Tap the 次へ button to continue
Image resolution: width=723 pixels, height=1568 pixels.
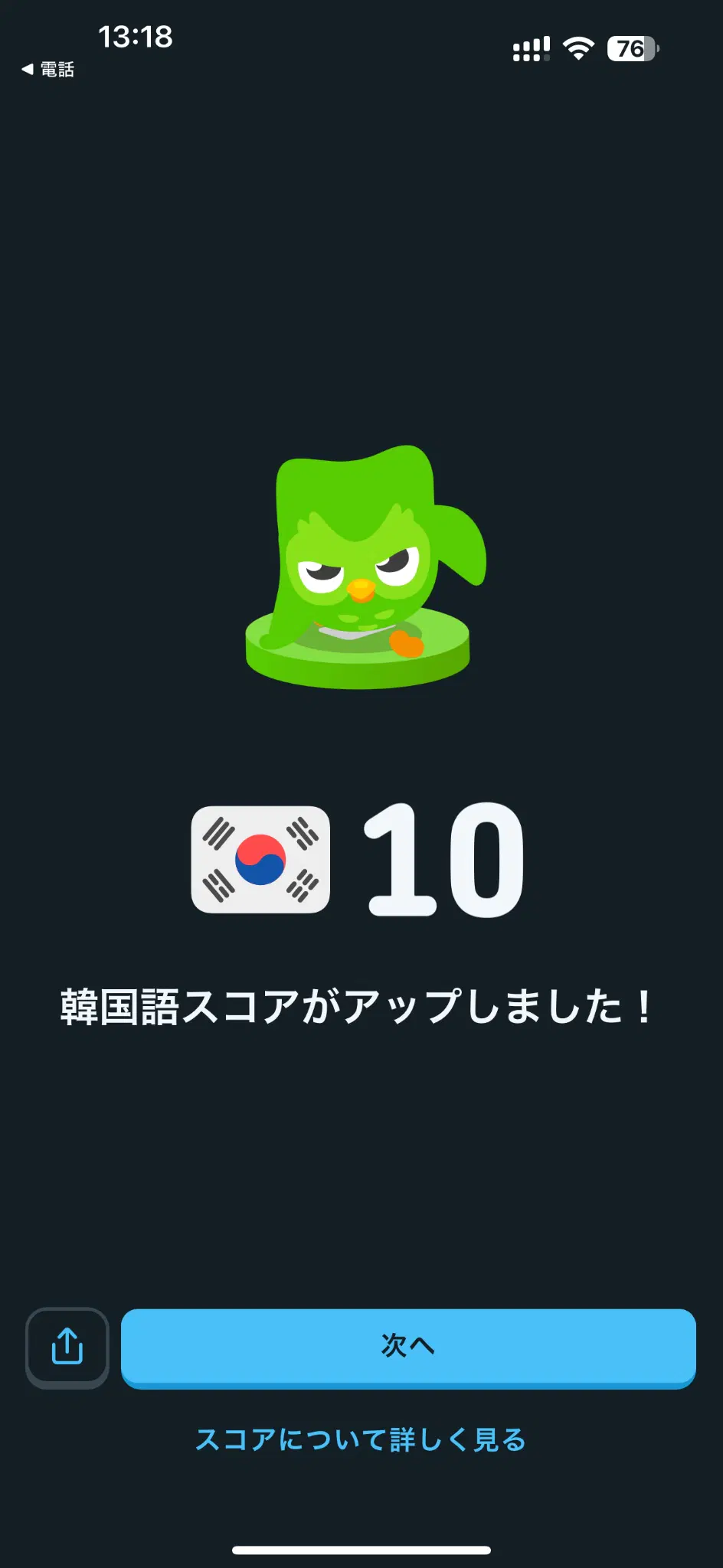click(408, 1346)
